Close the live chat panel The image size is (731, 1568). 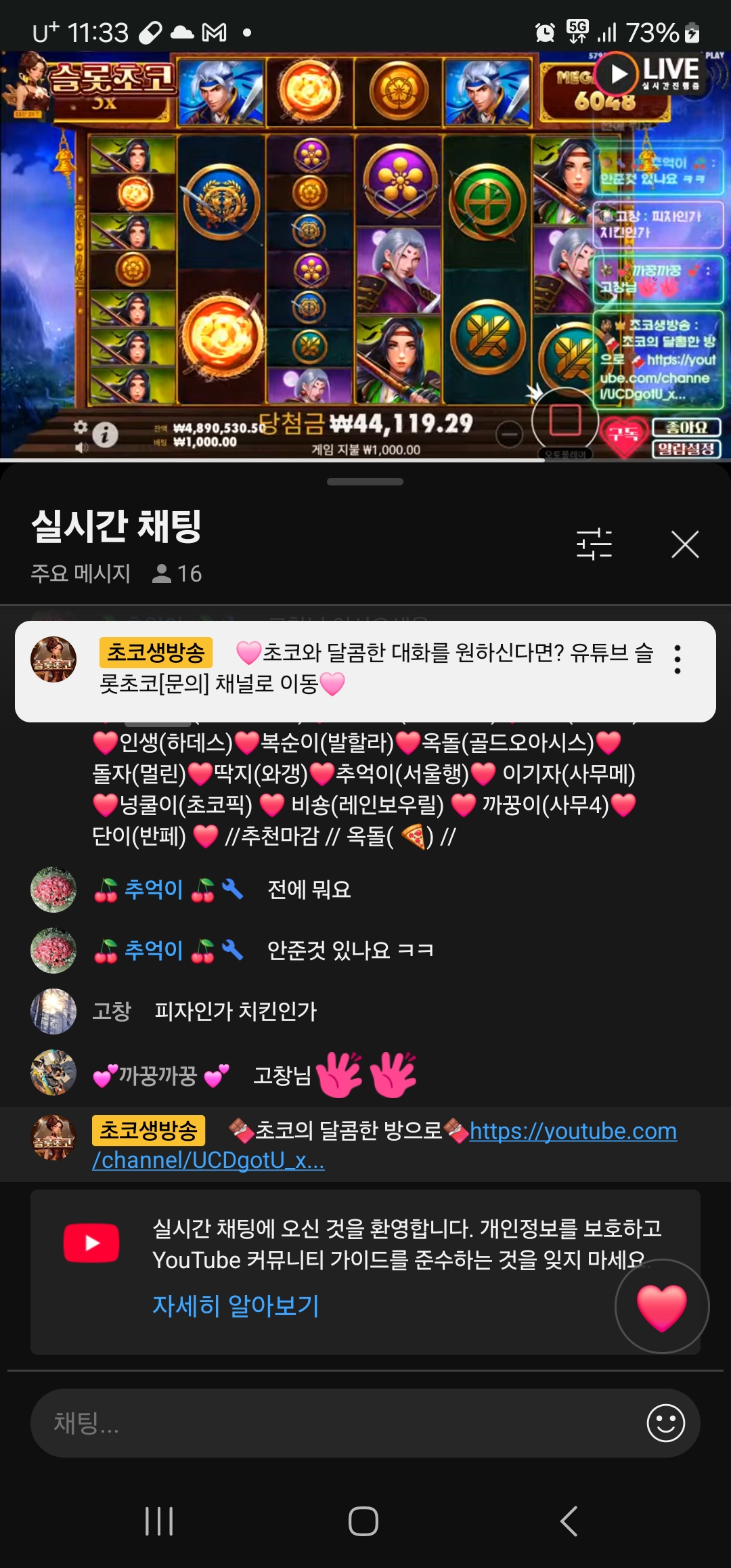tap(684, 544)
